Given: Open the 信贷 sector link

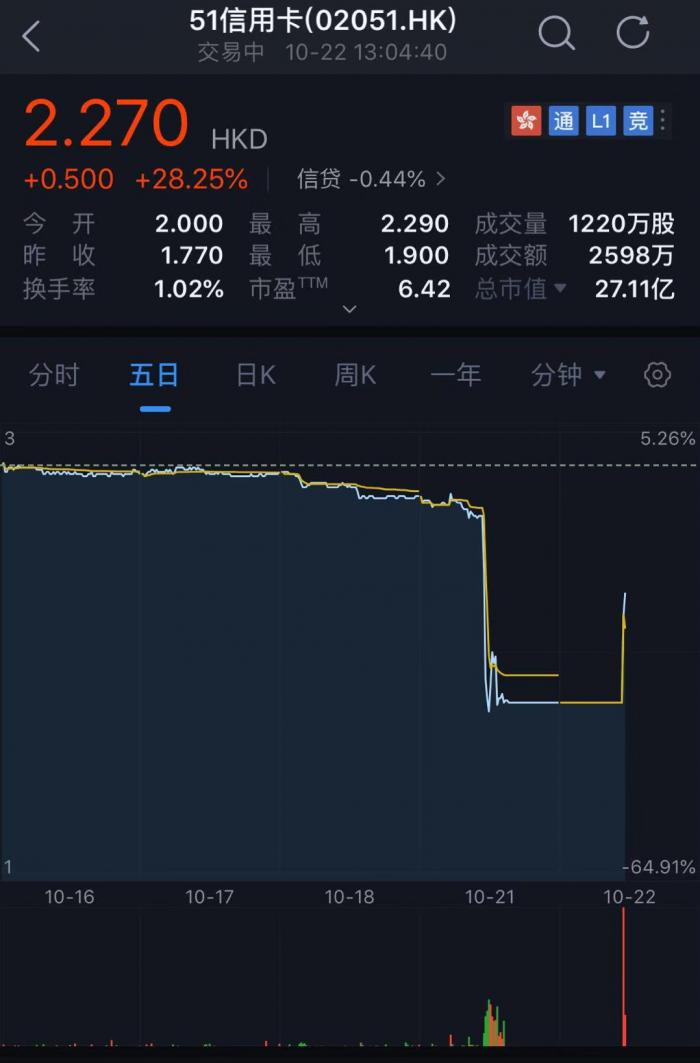Looking at the screenshot, I should pos(371,180).
